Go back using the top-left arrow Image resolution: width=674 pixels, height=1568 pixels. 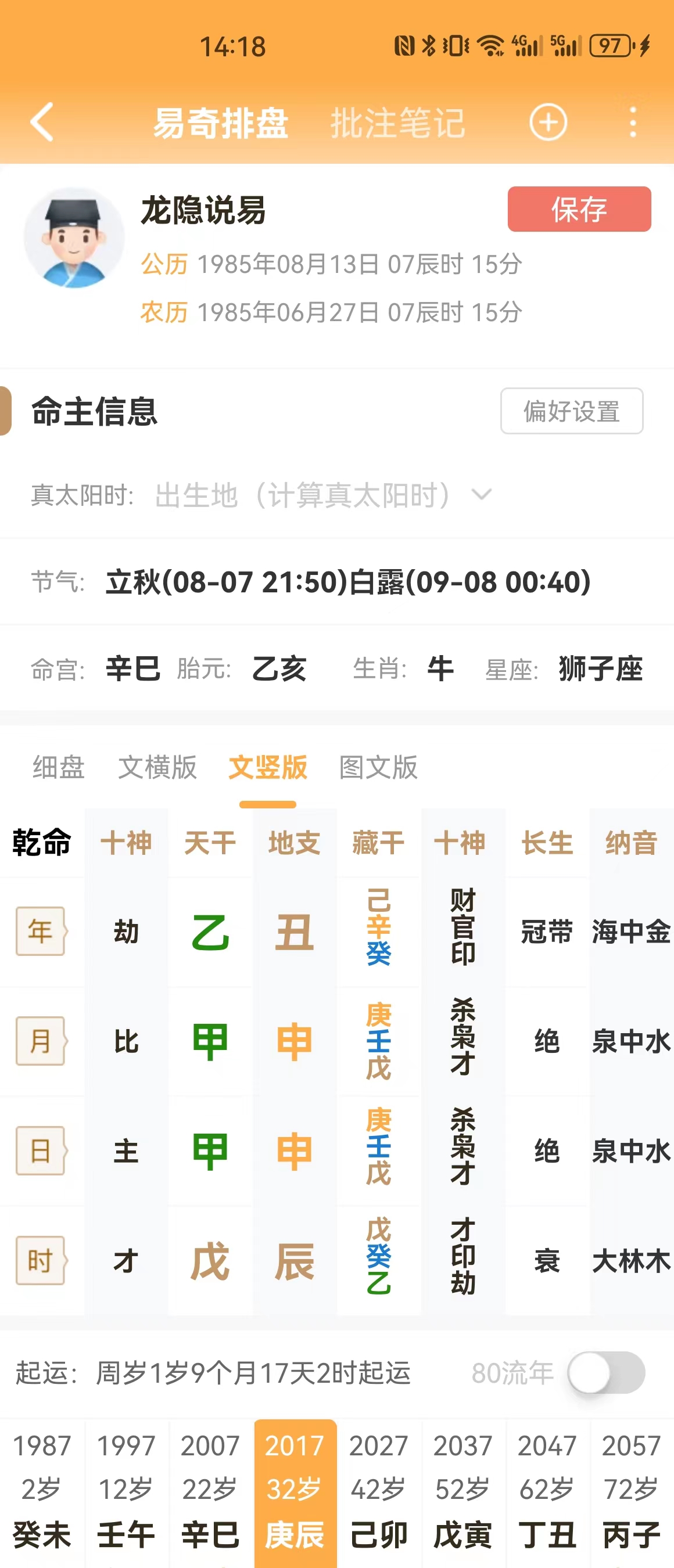point(41,123)
